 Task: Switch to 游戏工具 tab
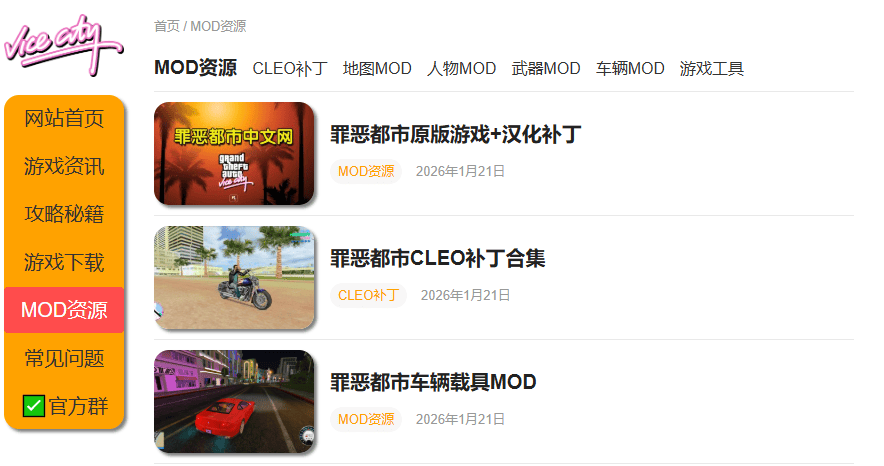point(712,69)
